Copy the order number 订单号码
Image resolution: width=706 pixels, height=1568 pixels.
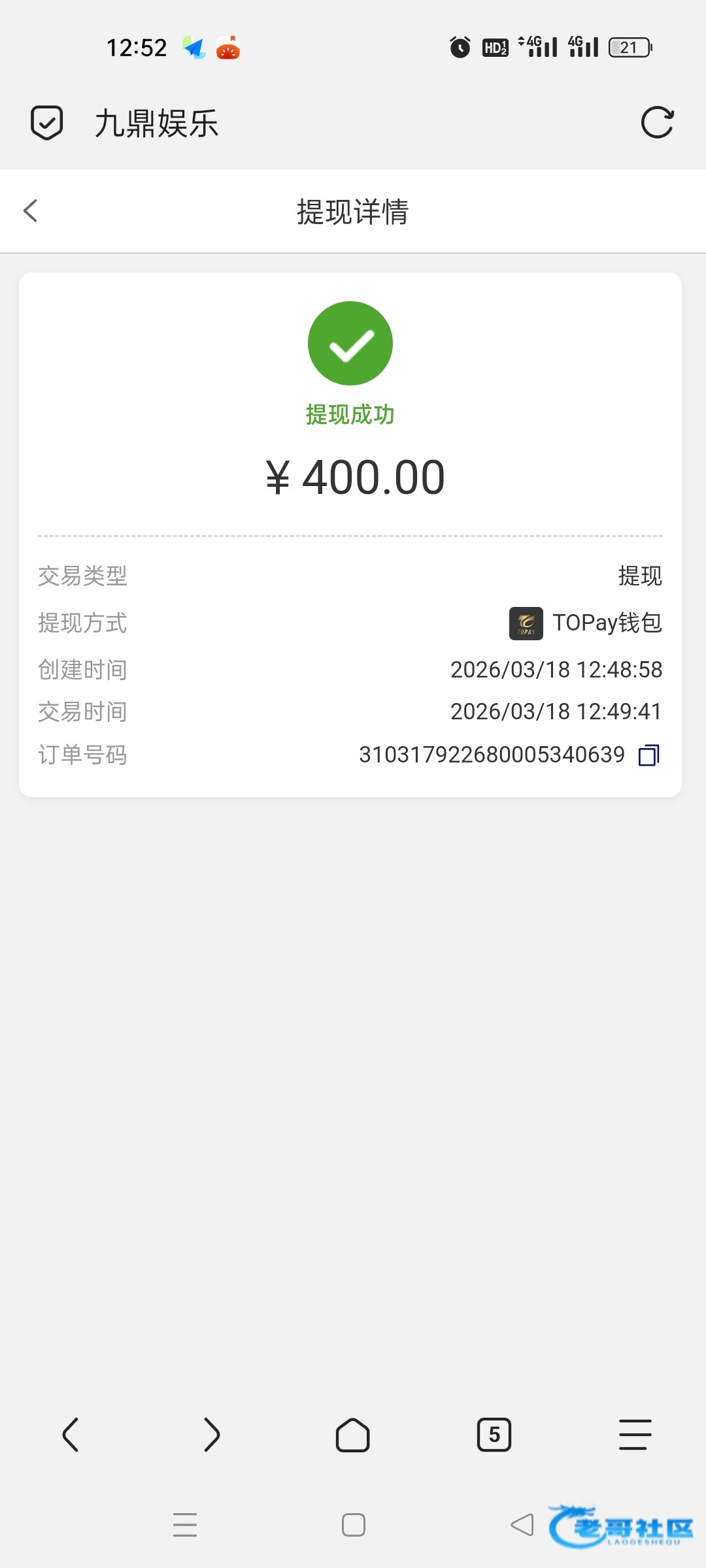pos(648,755)
